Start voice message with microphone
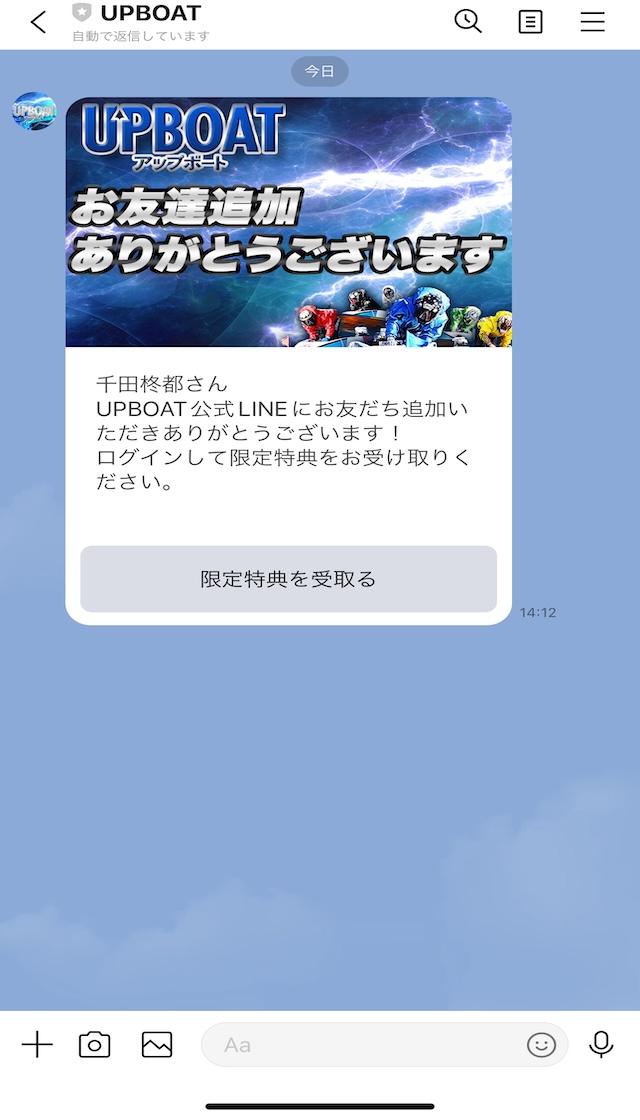The image size is (640, 1120). (601, 1045)
